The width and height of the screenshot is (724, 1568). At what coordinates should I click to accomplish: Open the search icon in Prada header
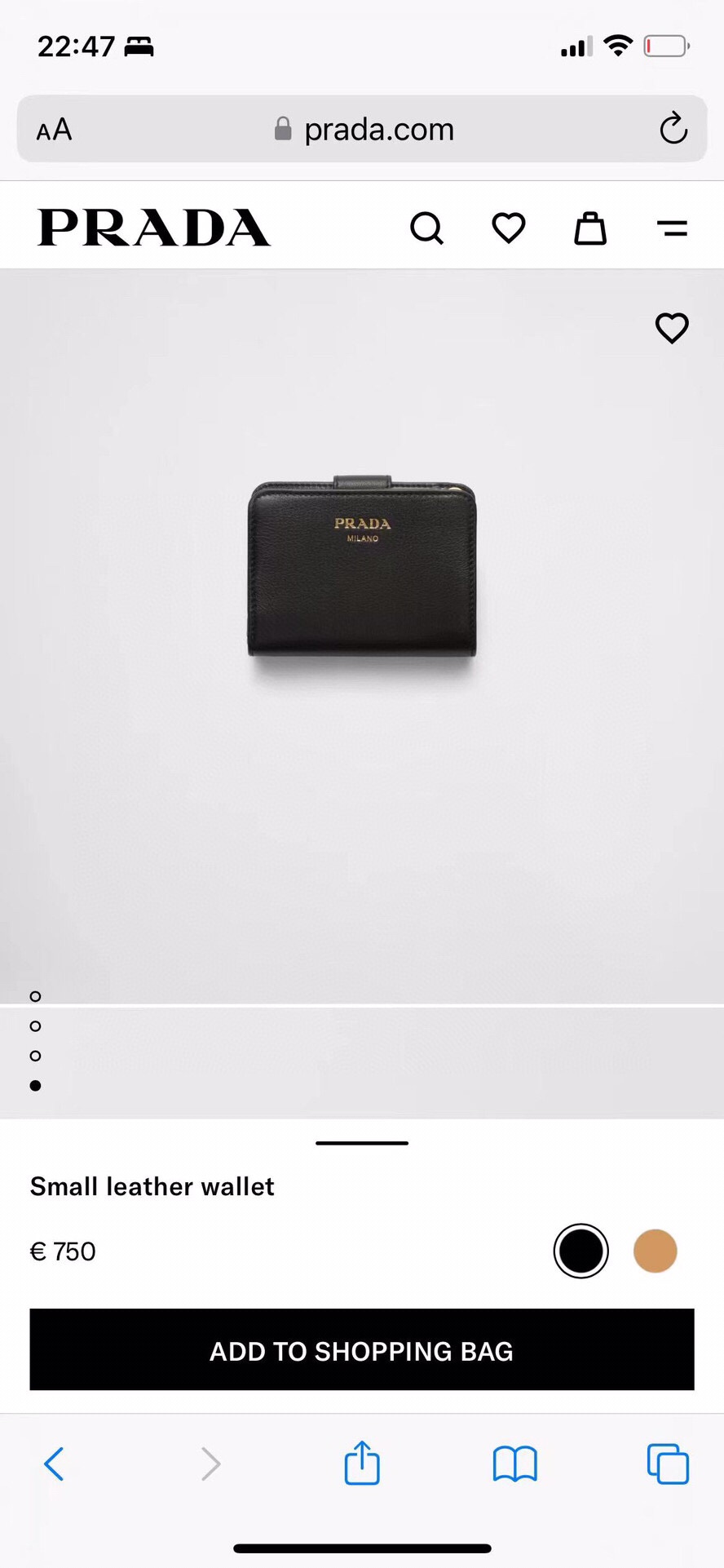pos(426,228)
